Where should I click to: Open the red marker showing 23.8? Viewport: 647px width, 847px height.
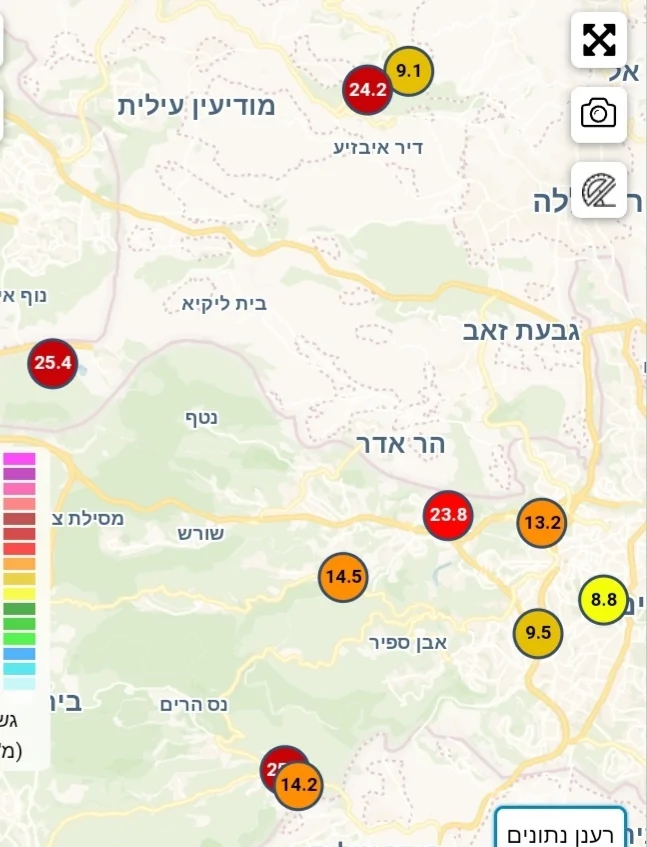click(x=447, y=515)
